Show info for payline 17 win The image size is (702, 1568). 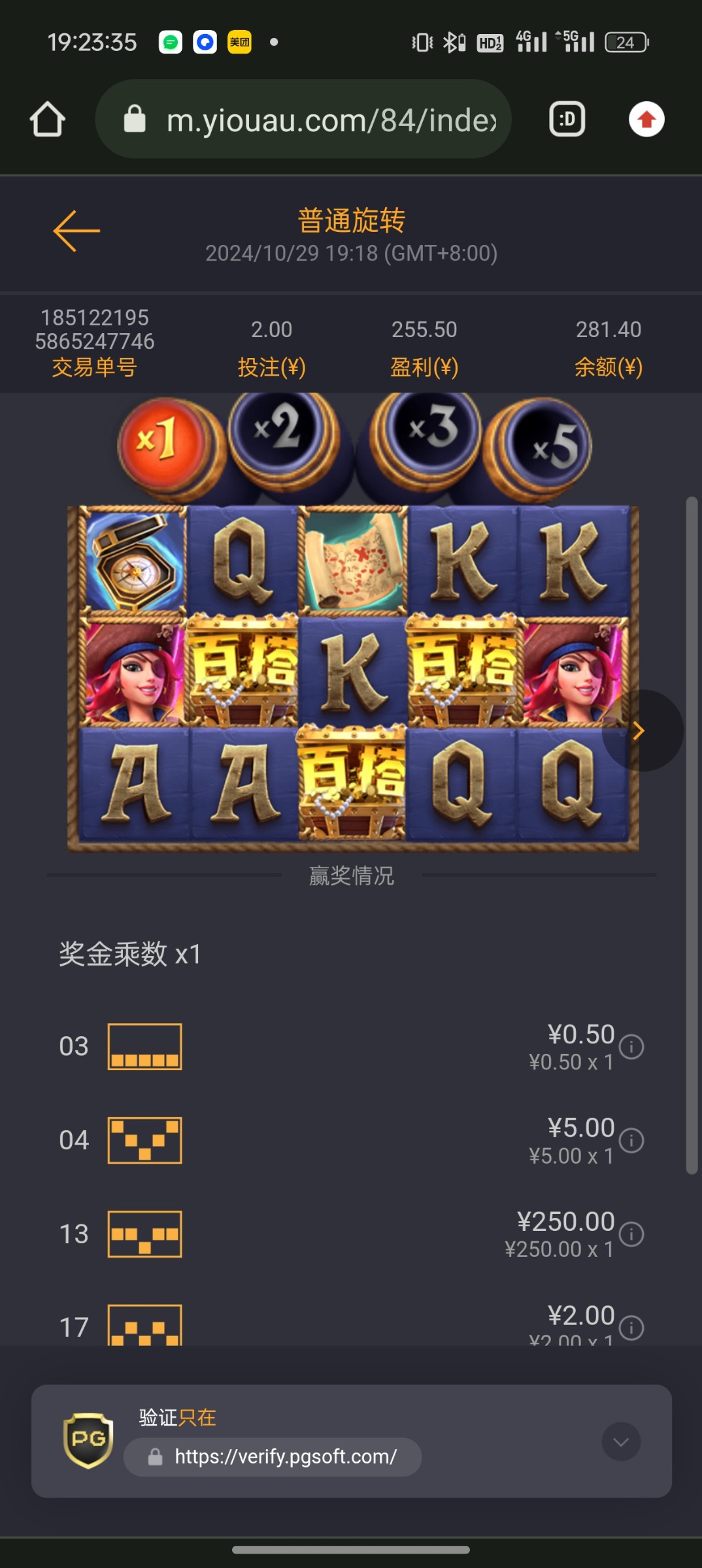coord(631,1327)
